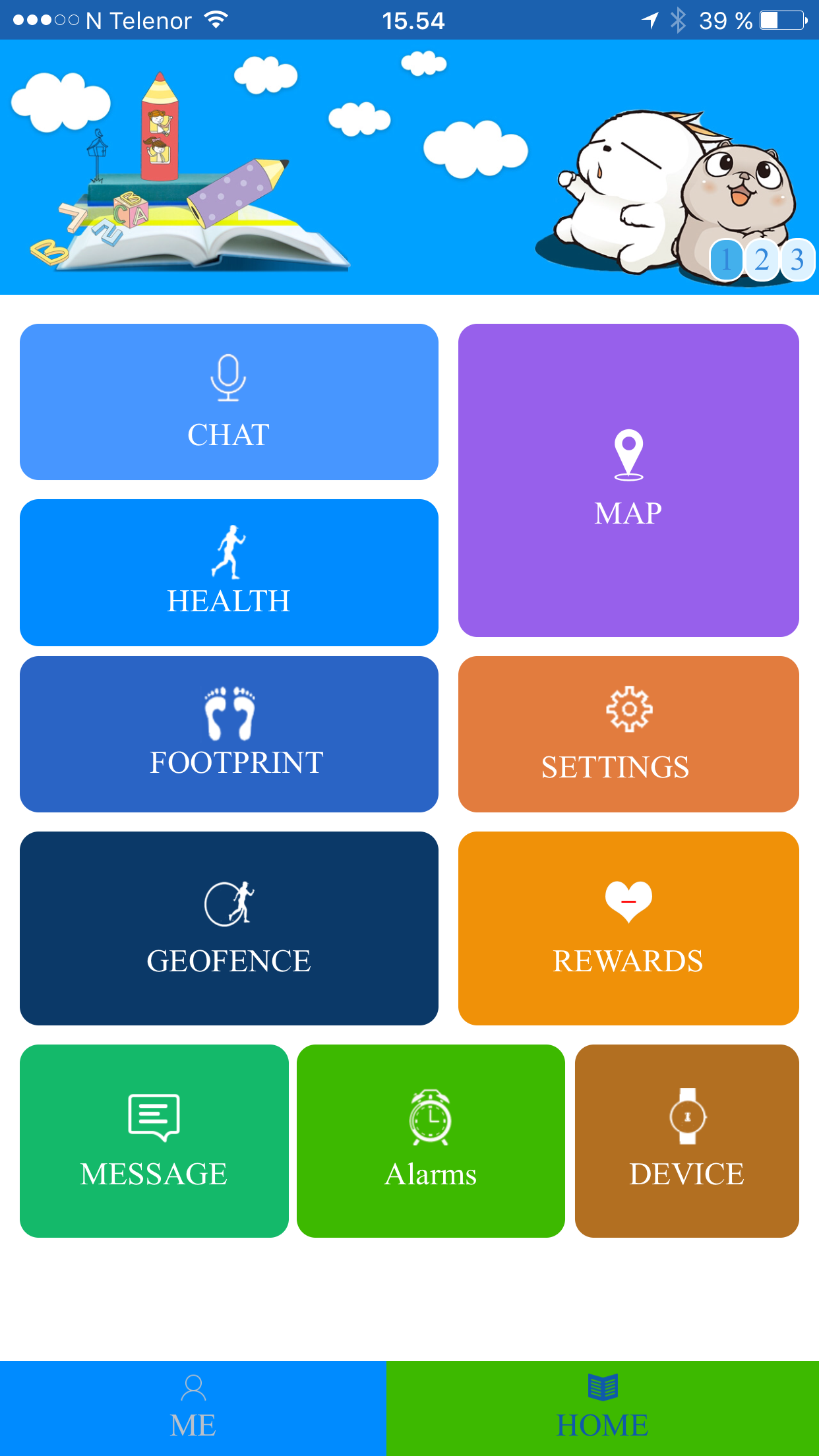Select banner page indicator 1
This screenshot has height=1456, width=819.
[x=727, y=260]
